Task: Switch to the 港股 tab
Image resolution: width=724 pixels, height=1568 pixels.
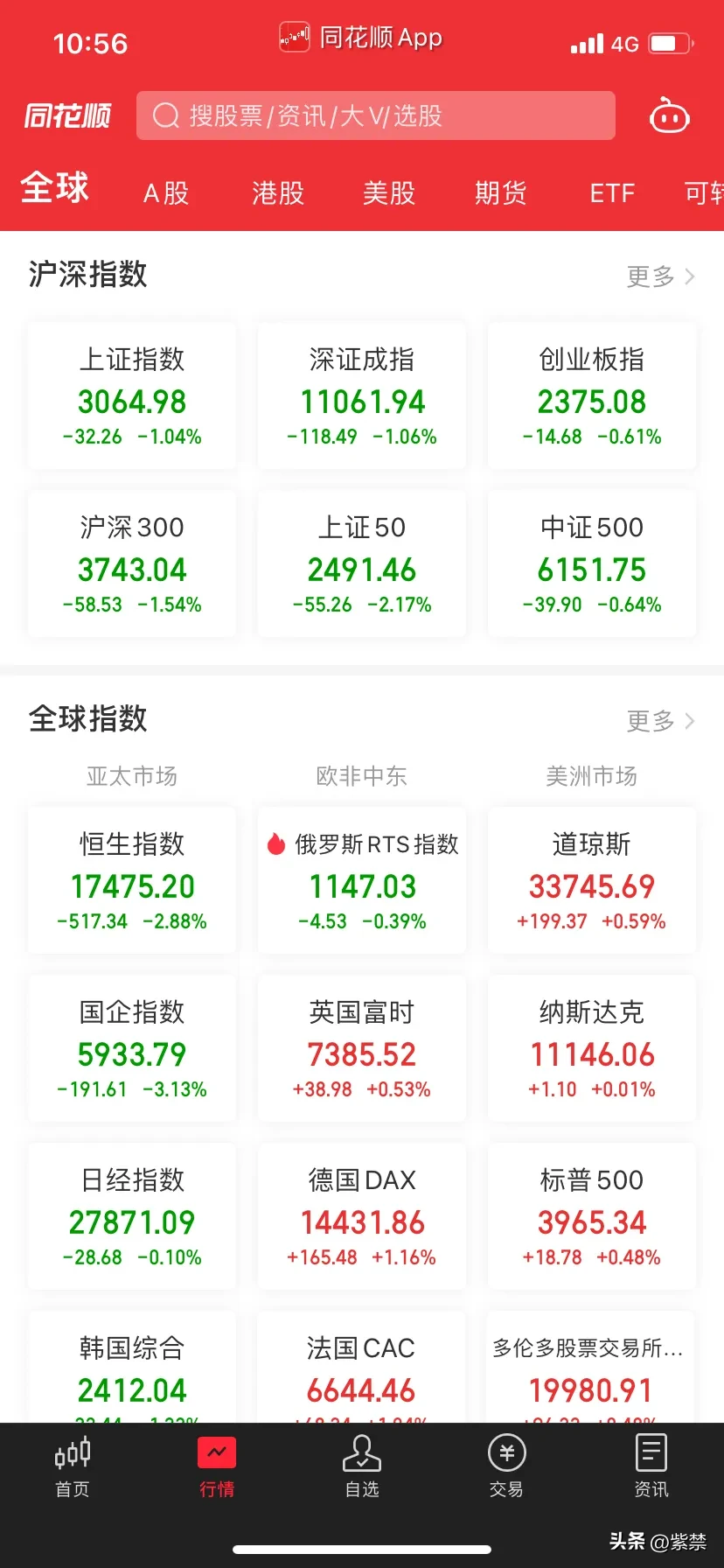Action: (278, 192)
